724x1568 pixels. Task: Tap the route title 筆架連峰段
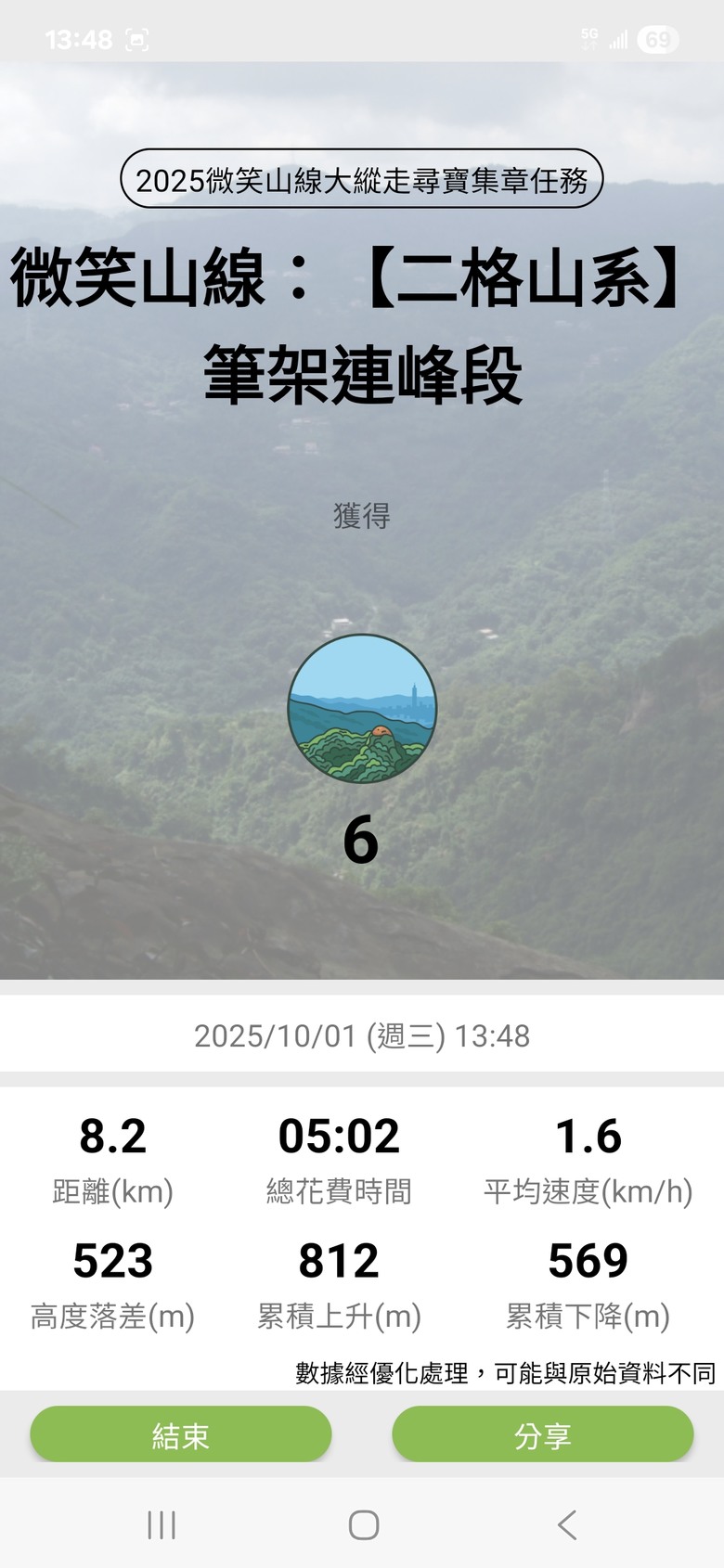point(362,369)
